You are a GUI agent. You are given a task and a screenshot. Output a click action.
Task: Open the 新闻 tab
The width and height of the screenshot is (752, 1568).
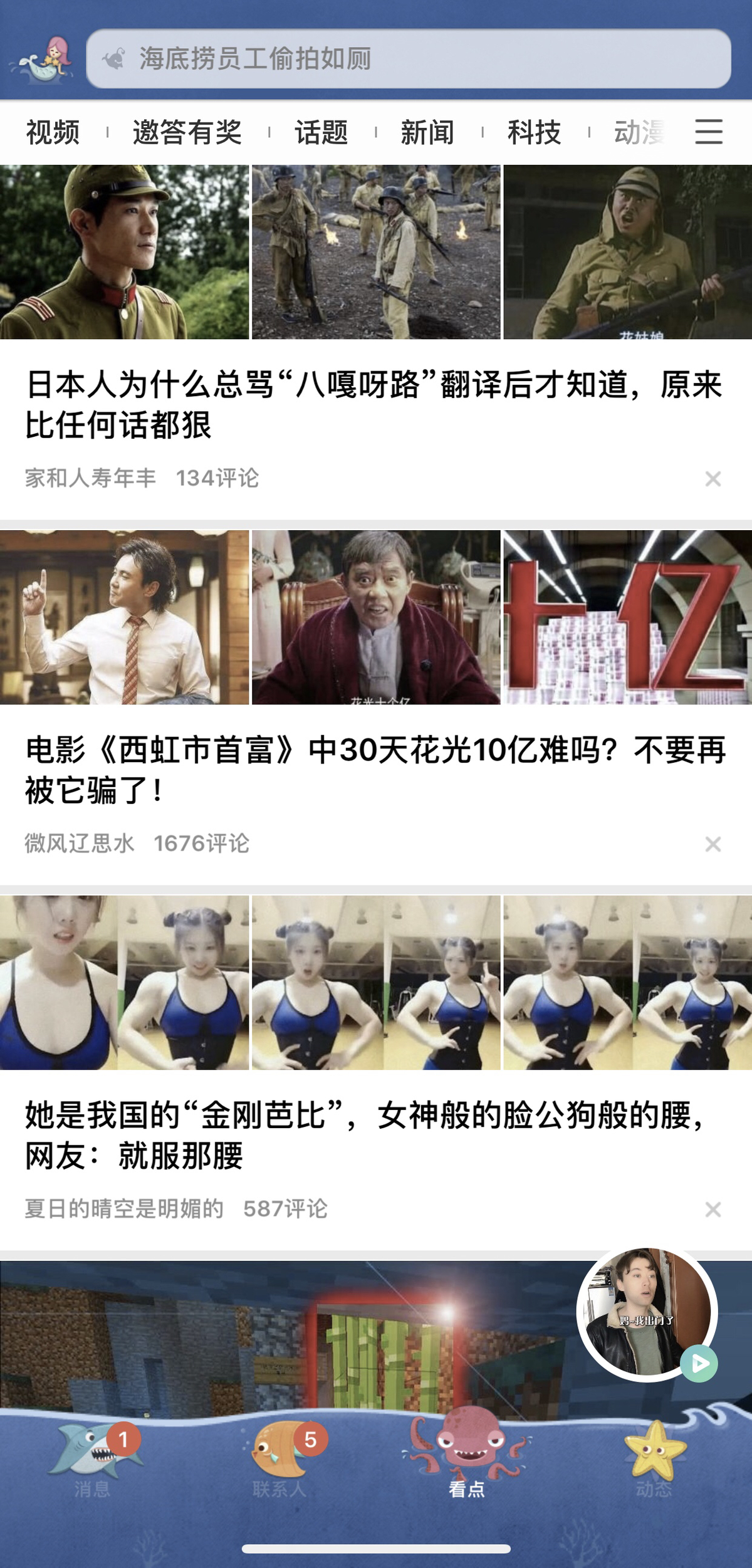click(427, 132)
